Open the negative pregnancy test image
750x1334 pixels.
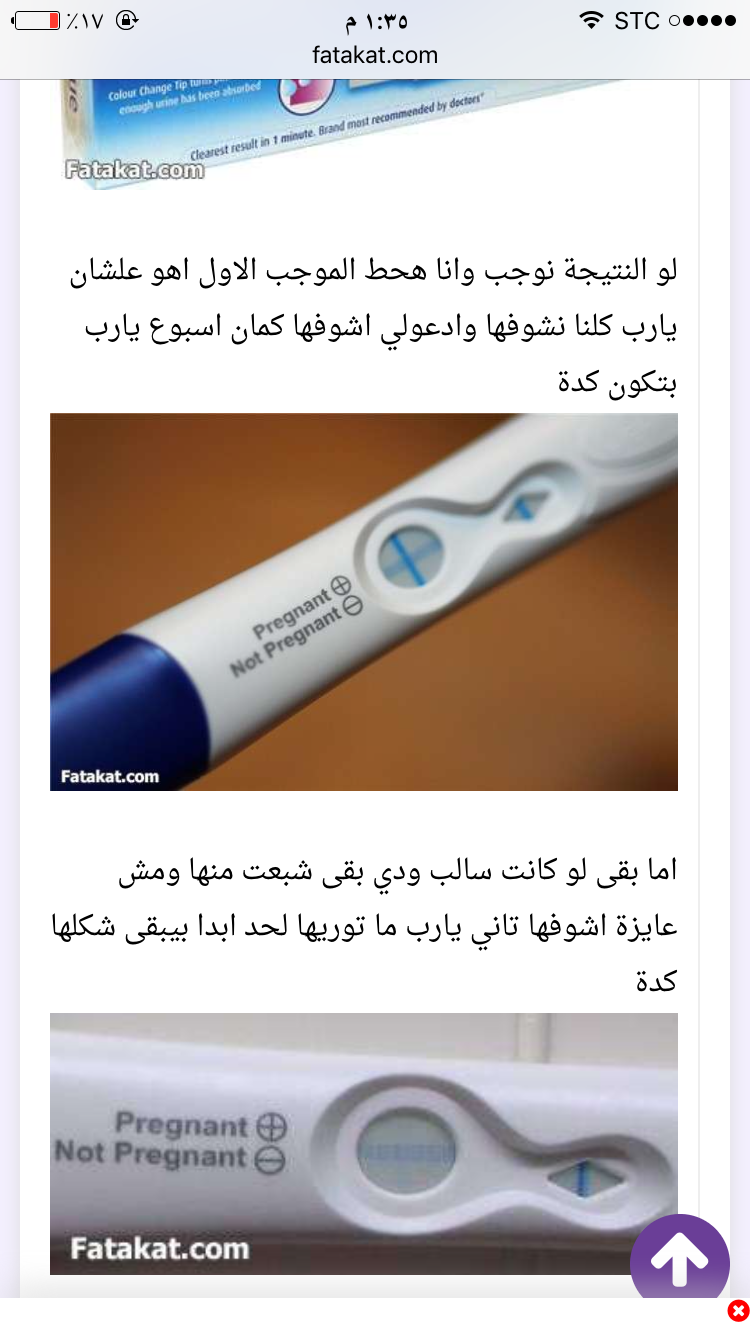(364, 1144)
